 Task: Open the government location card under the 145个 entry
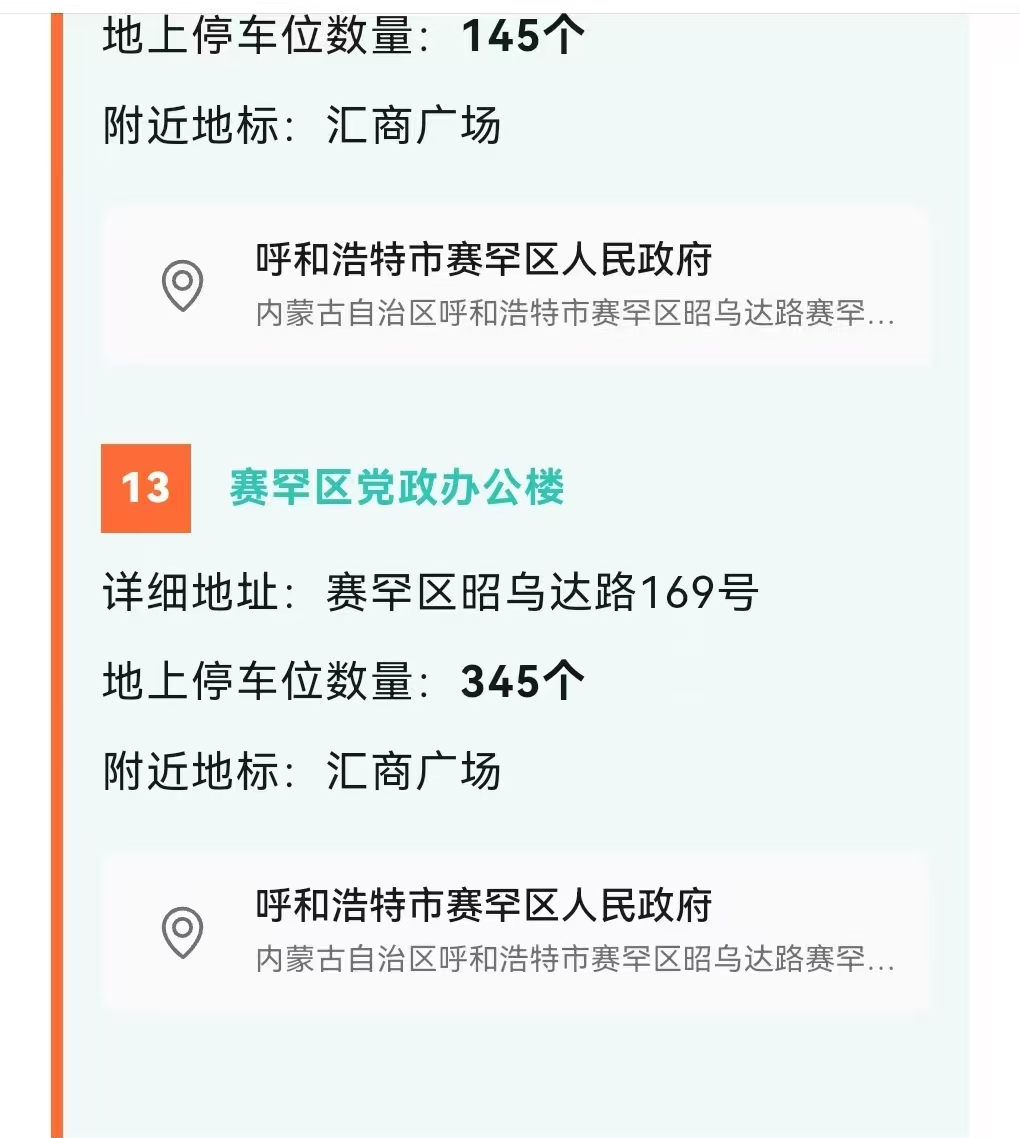click(x=516, y=286)
